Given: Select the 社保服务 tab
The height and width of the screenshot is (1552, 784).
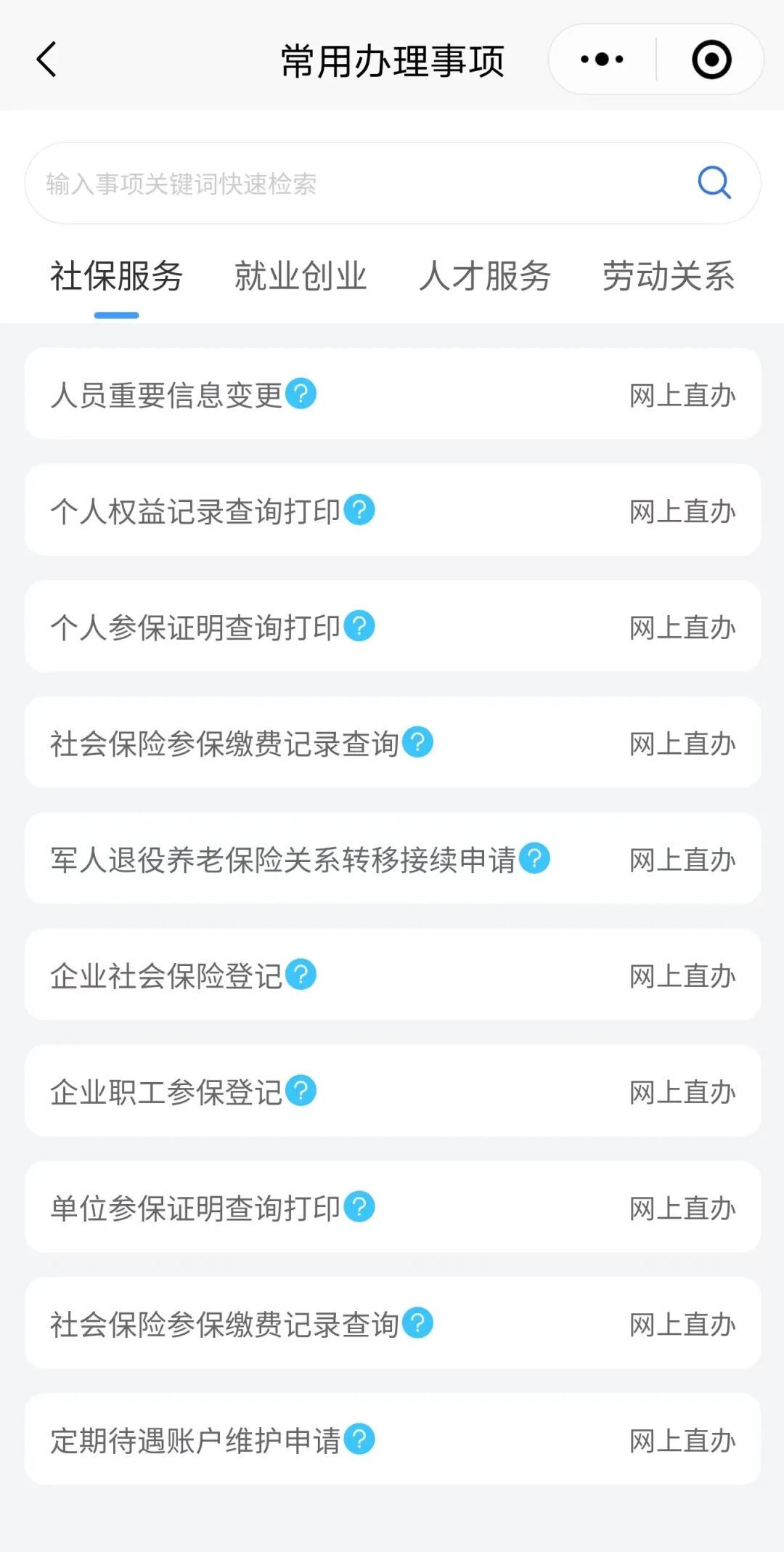Looking at the screenshot, I should (116, 276).
